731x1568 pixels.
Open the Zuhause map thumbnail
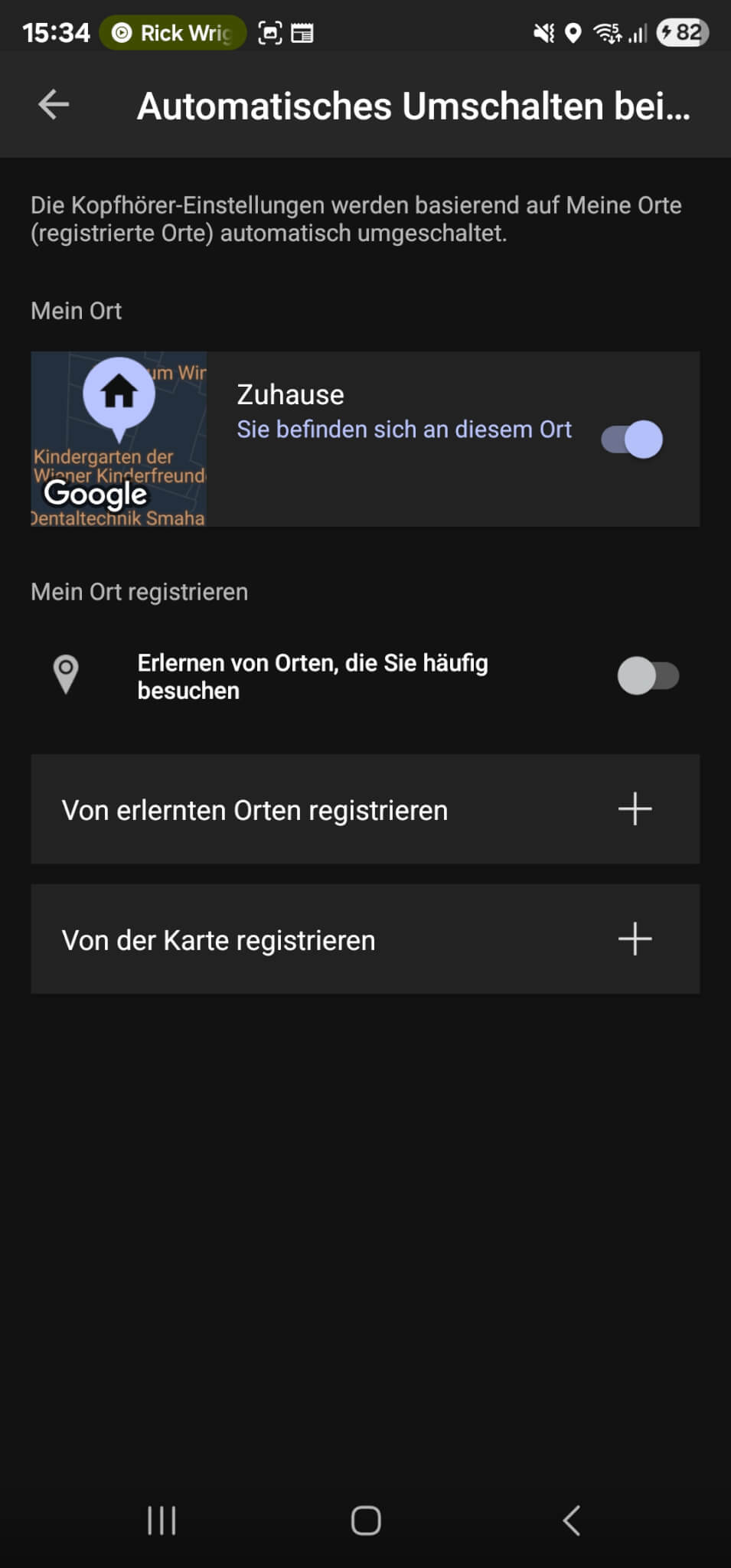119,439
